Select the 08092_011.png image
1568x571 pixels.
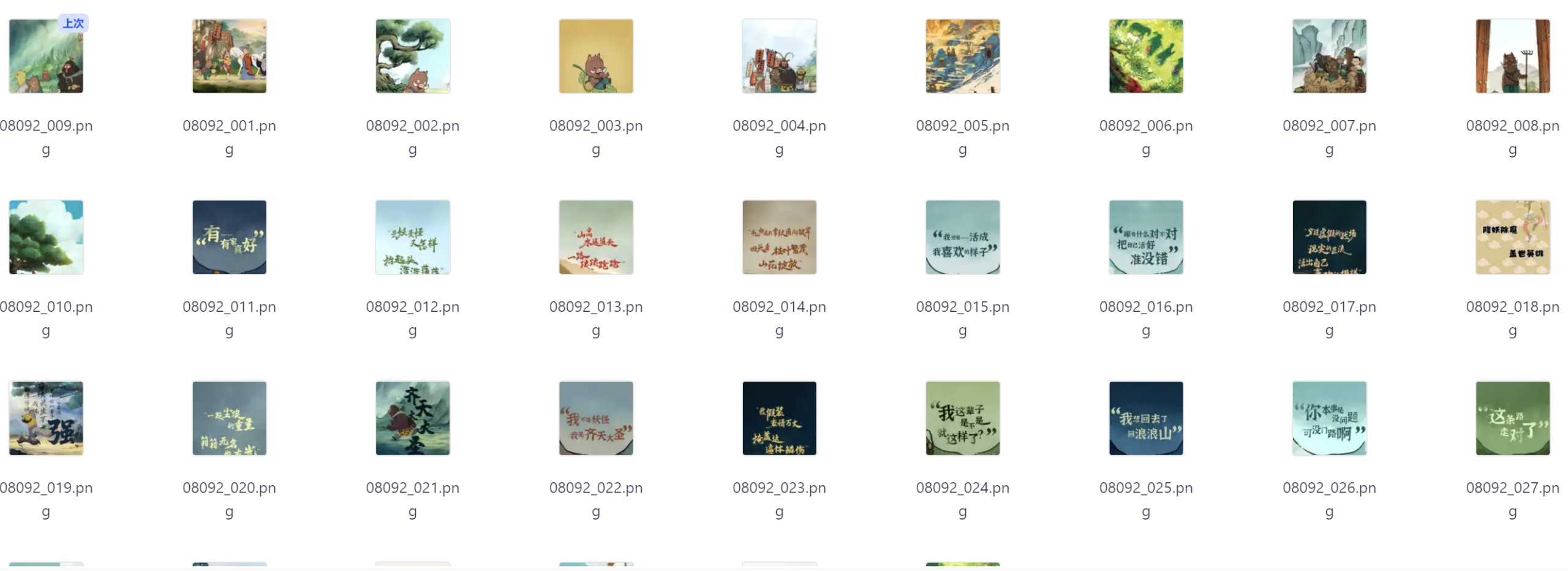pos(229,237)
